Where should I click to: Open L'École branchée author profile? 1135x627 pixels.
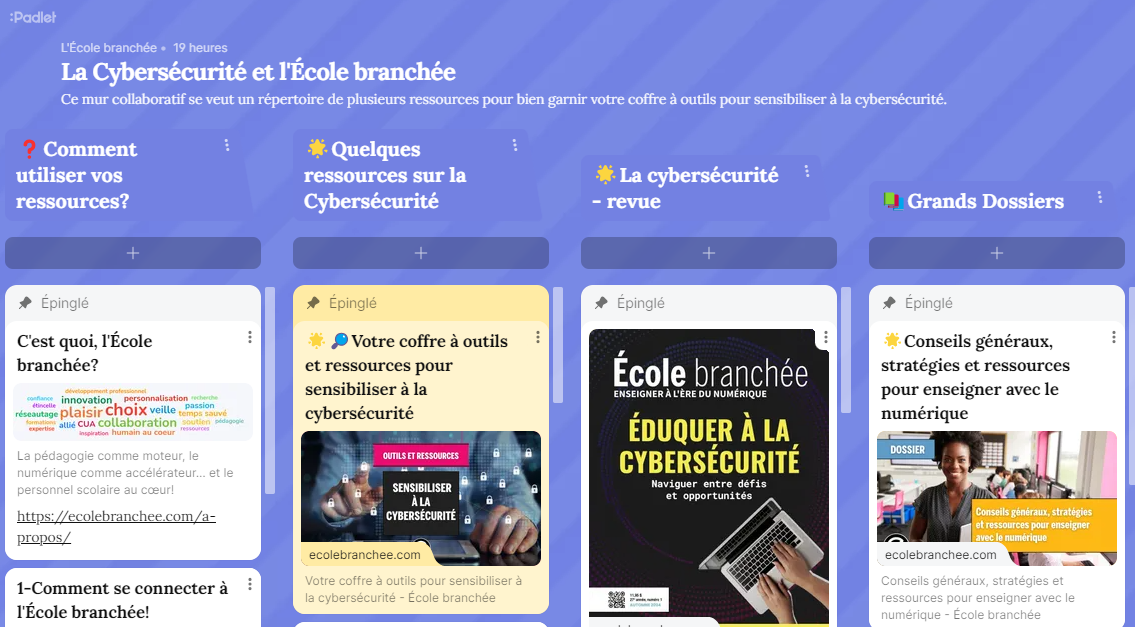click(x=108, y=47)
